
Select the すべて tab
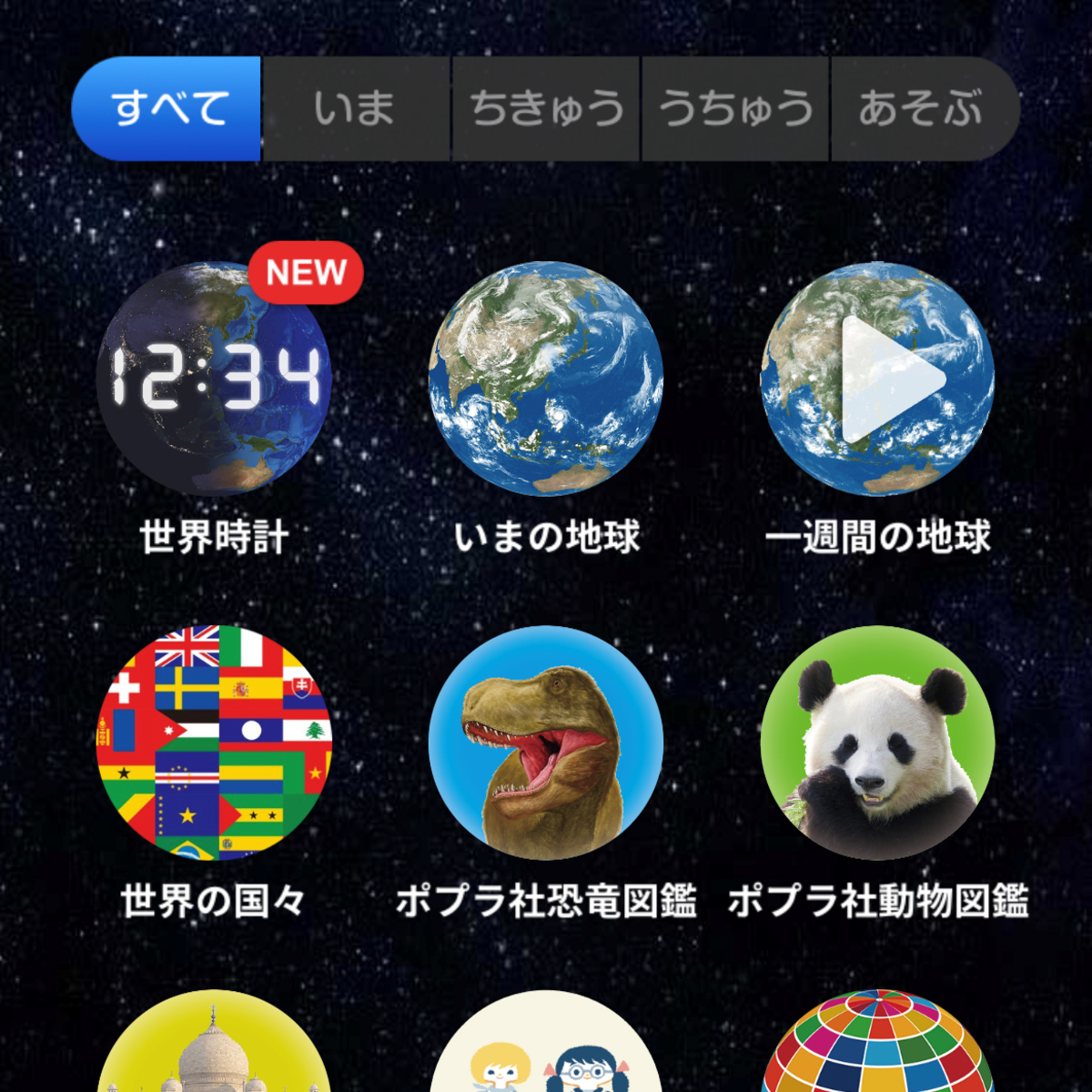(168, 109)
